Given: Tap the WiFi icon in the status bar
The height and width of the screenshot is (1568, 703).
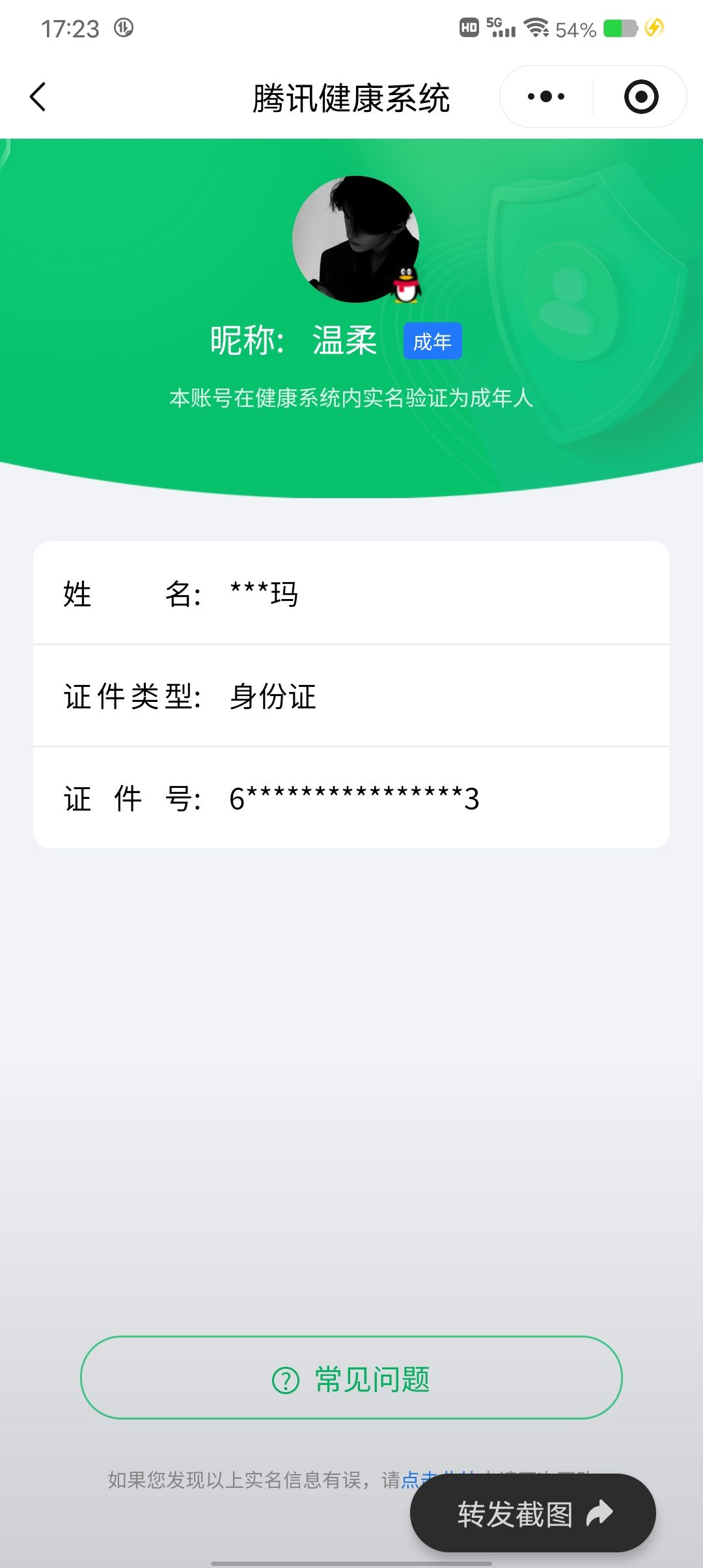Looking at the screenshot, I should (x=536, y=27).
